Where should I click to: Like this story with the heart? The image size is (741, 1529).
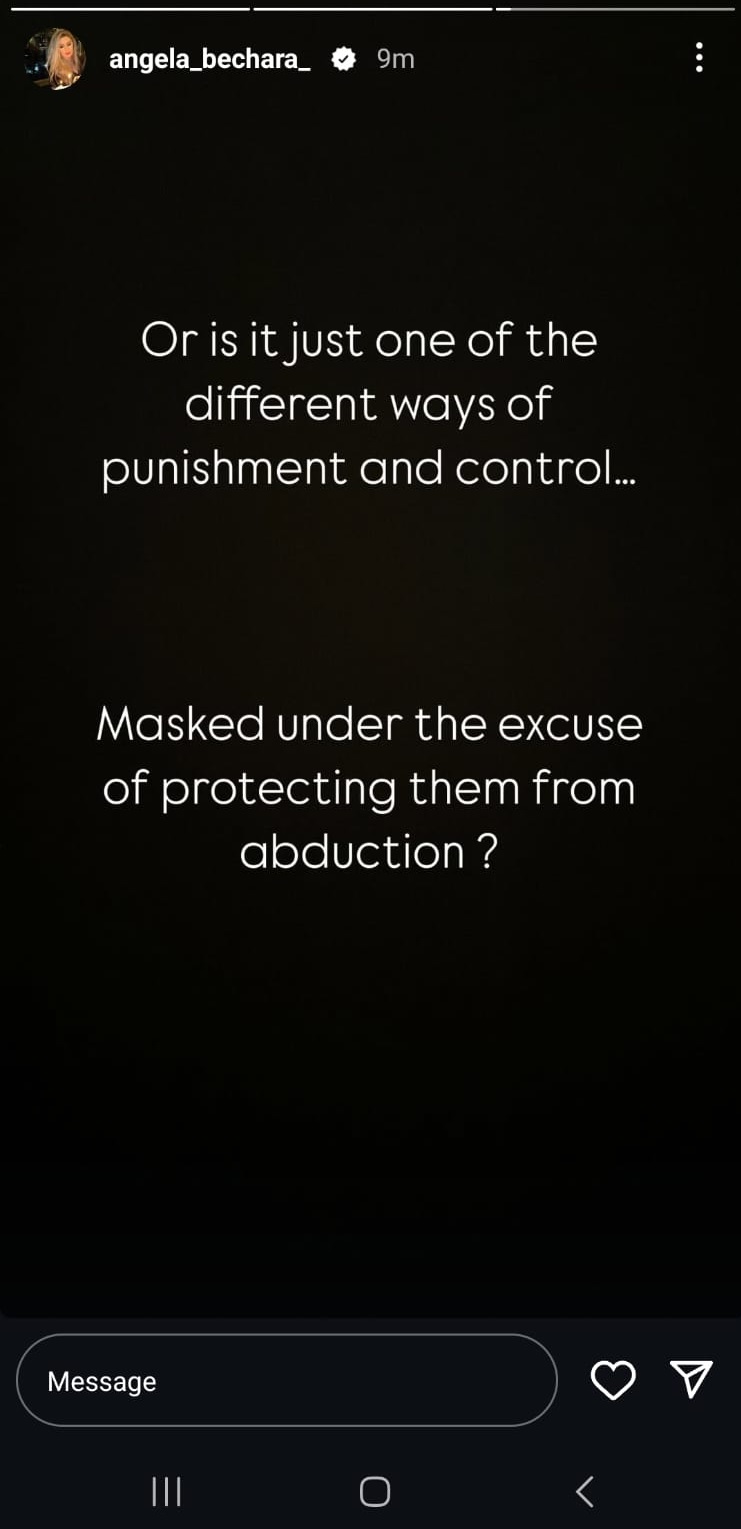pyautogui.click(x=613, y=1381)
